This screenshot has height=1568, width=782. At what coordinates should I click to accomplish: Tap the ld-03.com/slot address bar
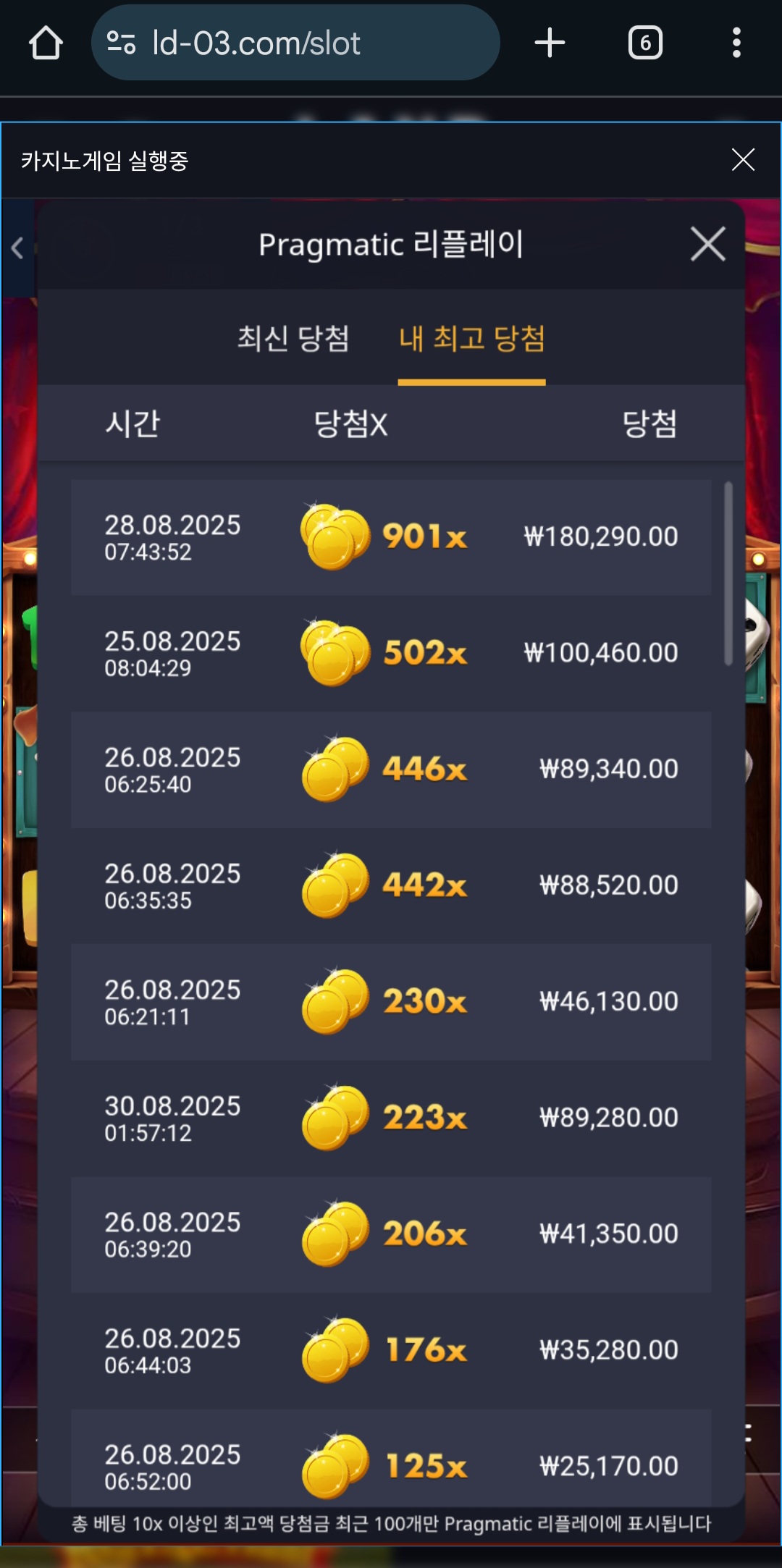295,43
